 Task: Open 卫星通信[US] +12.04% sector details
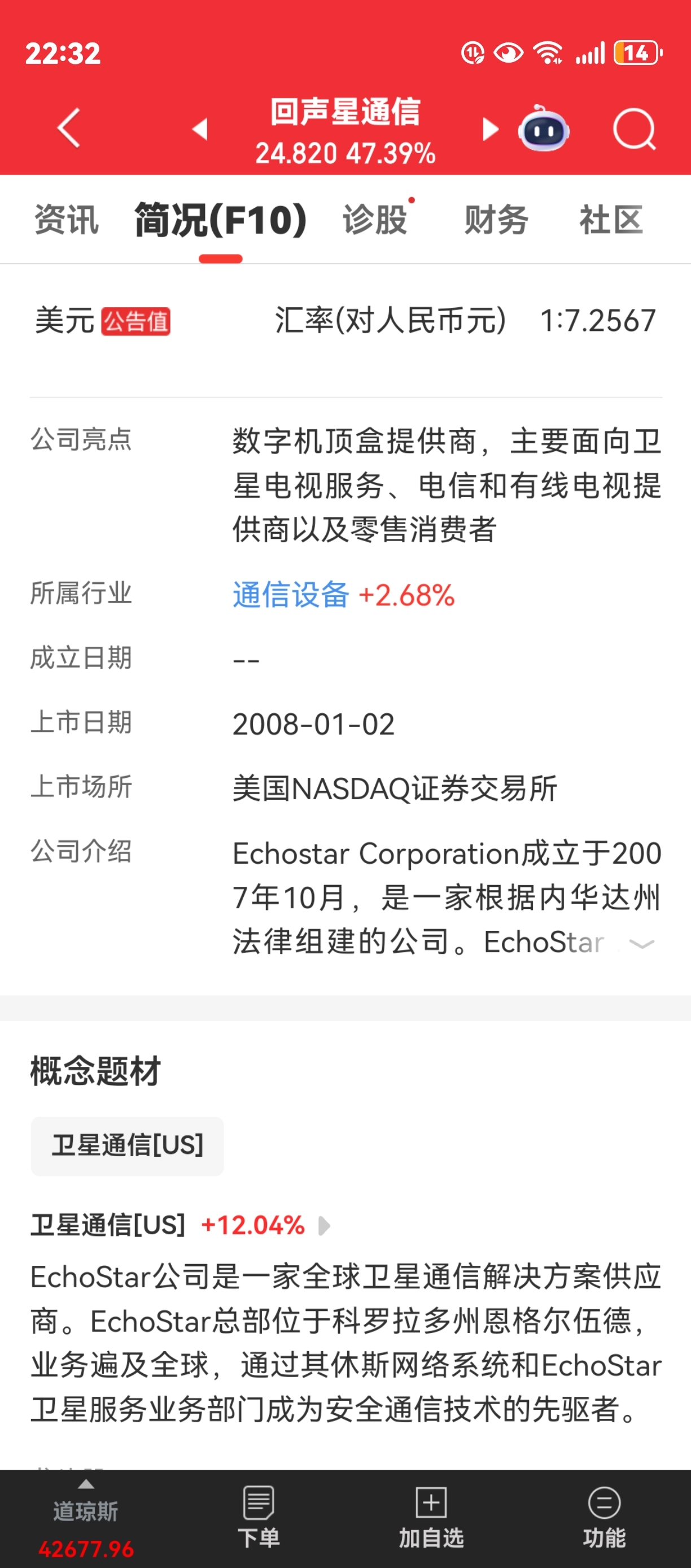181,1225
